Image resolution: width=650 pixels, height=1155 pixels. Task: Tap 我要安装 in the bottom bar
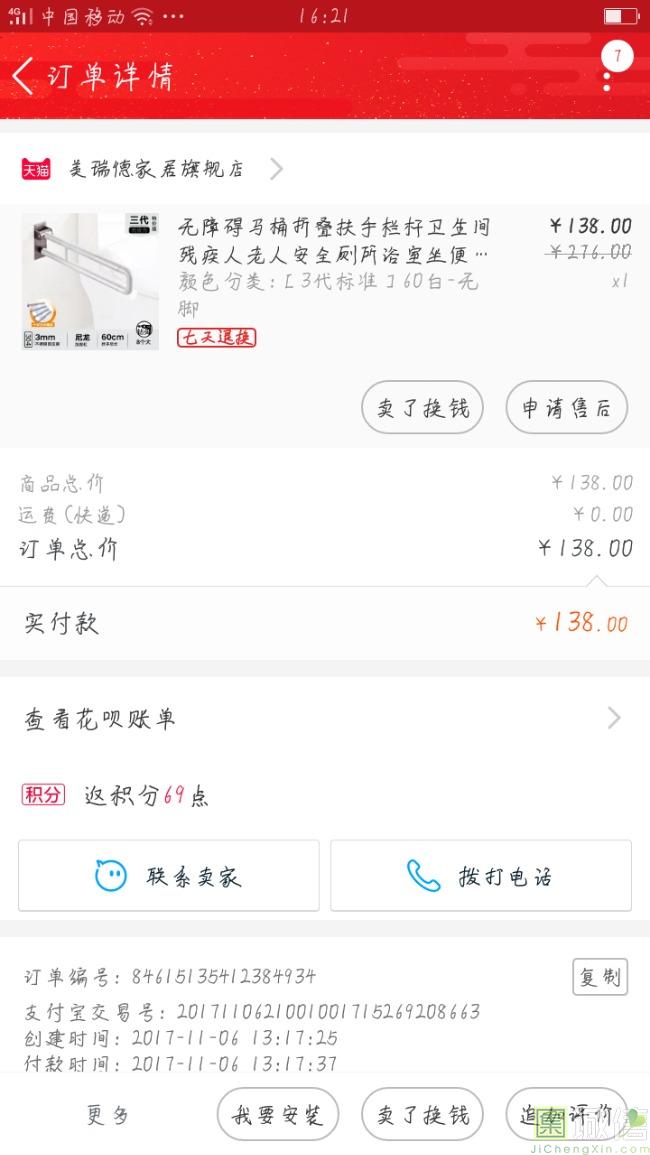pyautogui.click(x=278, y=1114)
